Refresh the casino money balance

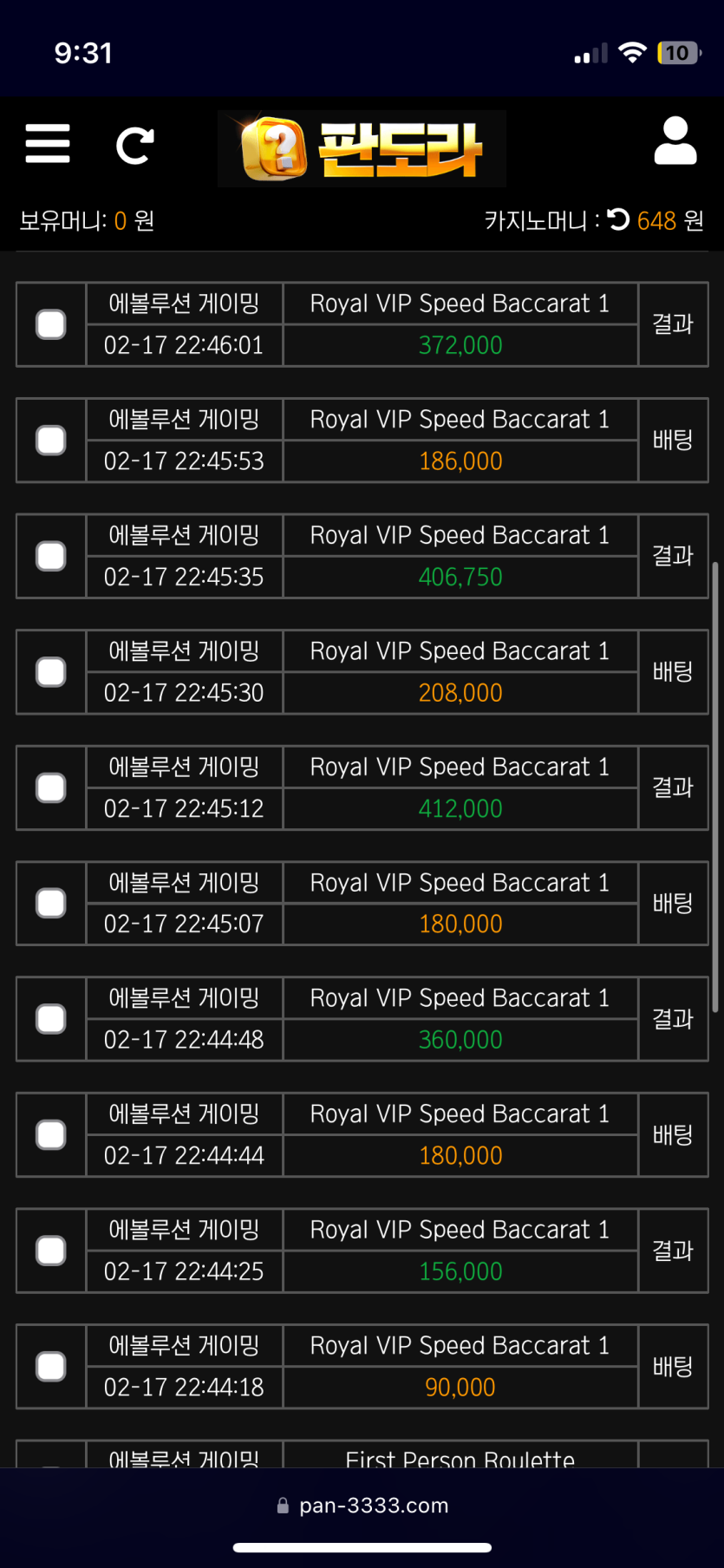(618, 220)
